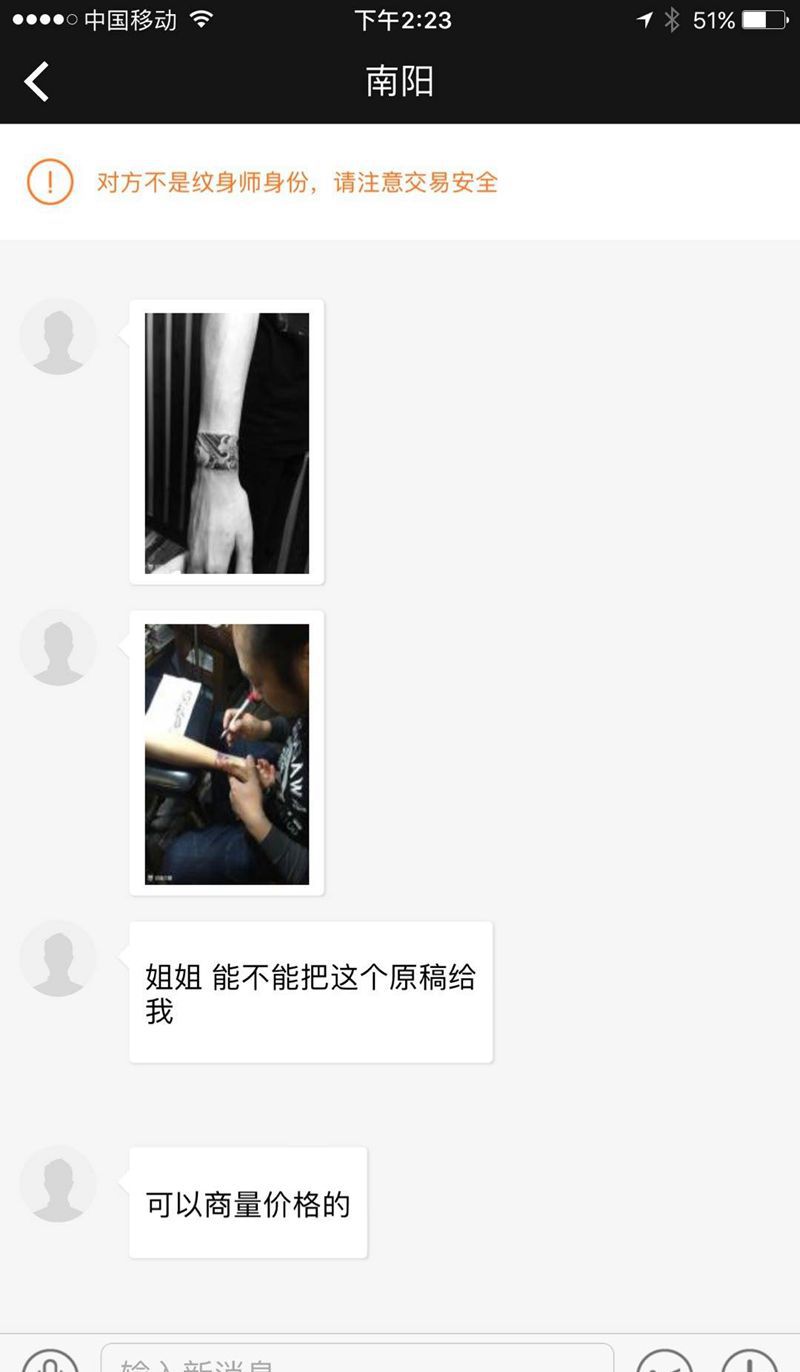
Task: Tap the avatar next to 姐姐 能不能把这个原稿给我
Action: tap(58, 958)
